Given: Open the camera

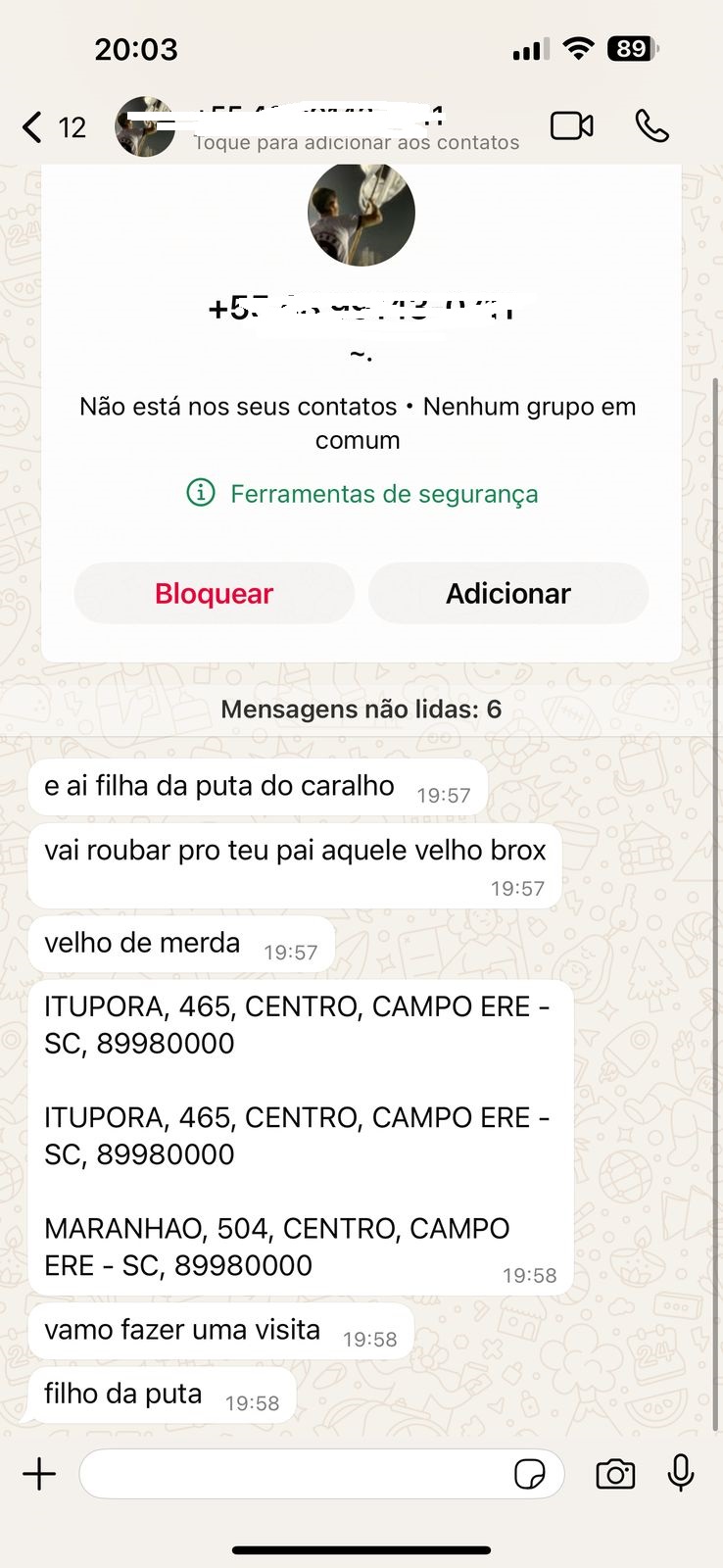Looking at the screenshot, I should click(x=615, y=1474).
